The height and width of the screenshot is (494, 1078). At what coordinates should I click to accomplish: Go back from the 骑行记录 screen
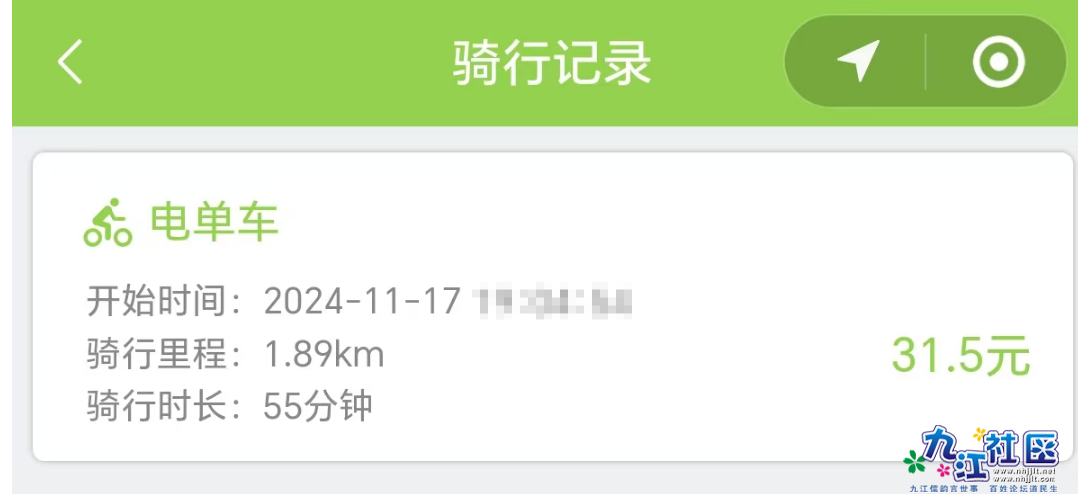point(69,63)
